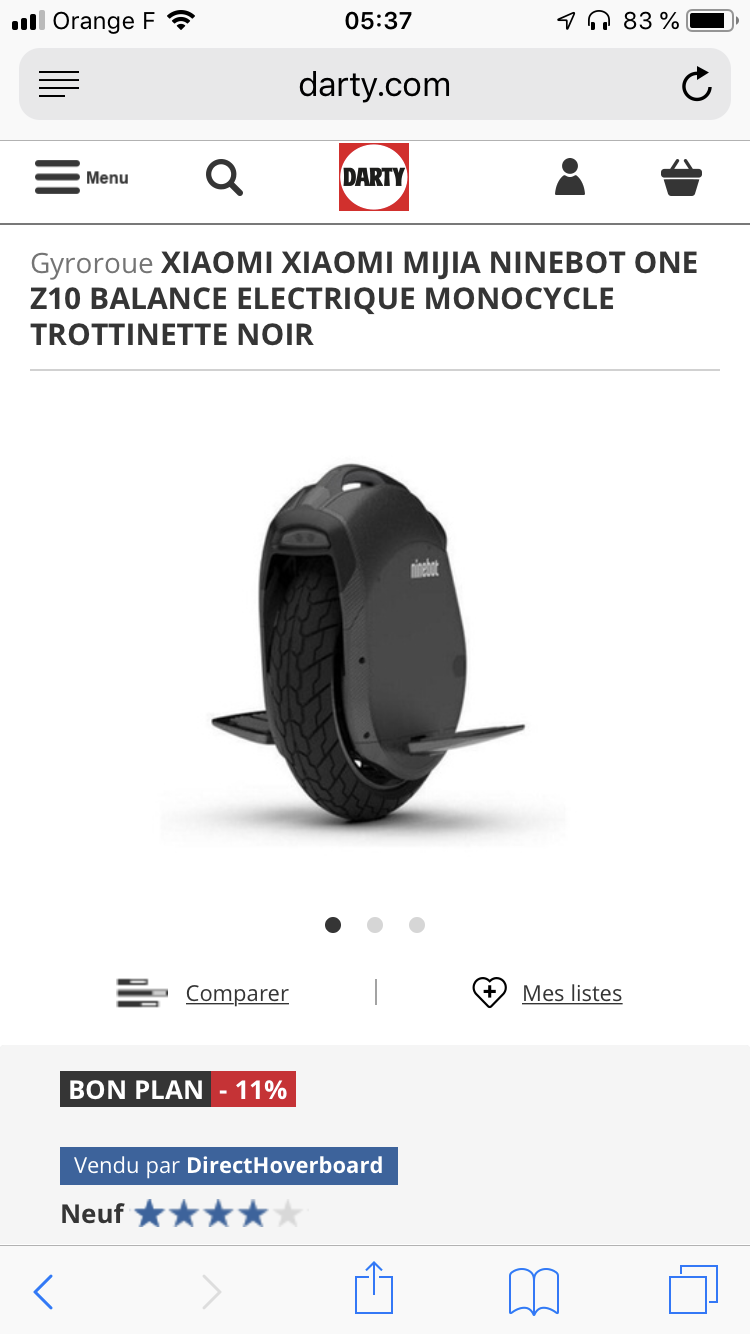Viewport: 750px width, 1334px height.
Task: Tap the darty.com address bar
Action: click(375, 85)
